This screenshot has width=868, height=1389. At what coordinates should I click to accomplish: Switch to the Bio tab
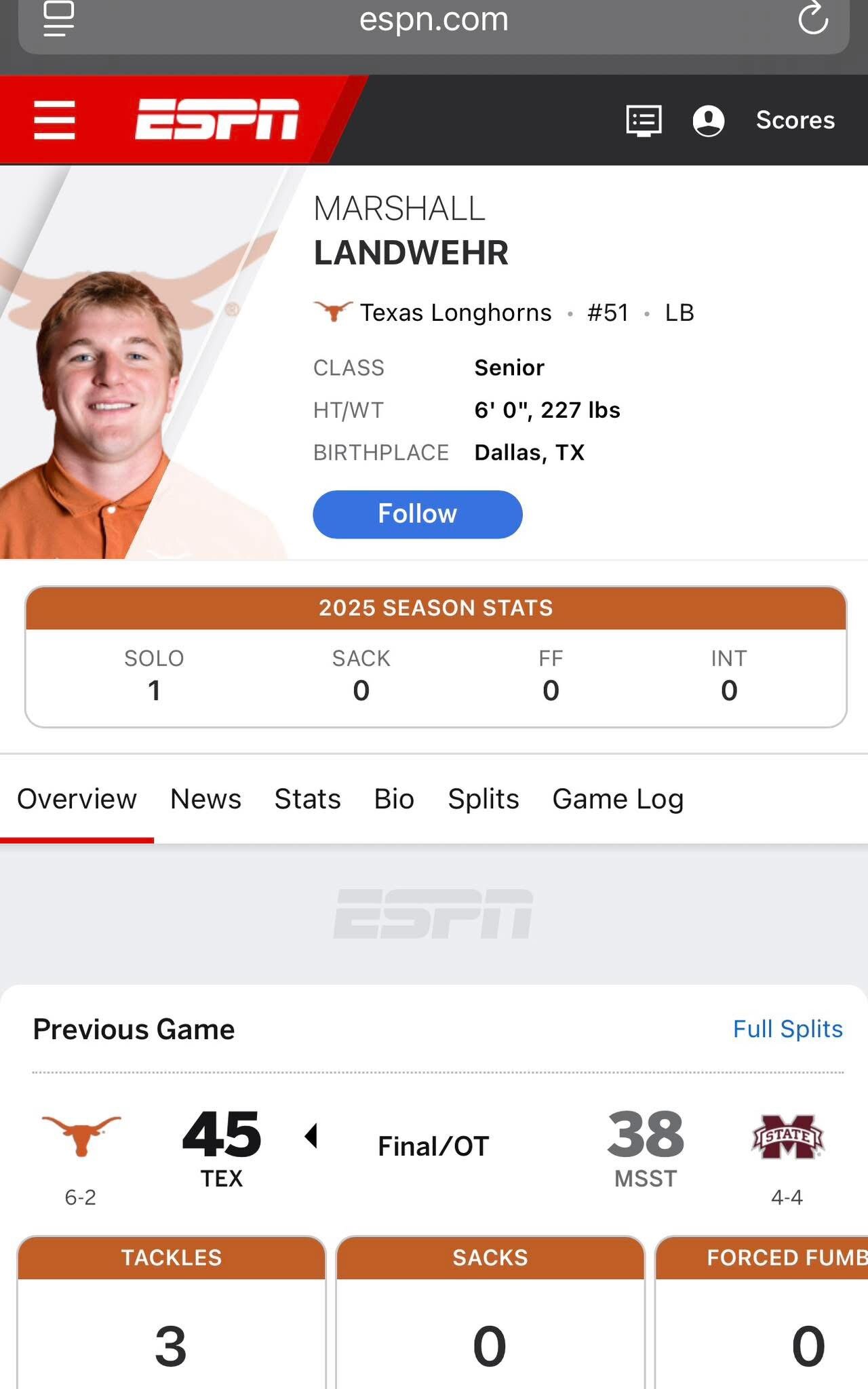(394, 799)
